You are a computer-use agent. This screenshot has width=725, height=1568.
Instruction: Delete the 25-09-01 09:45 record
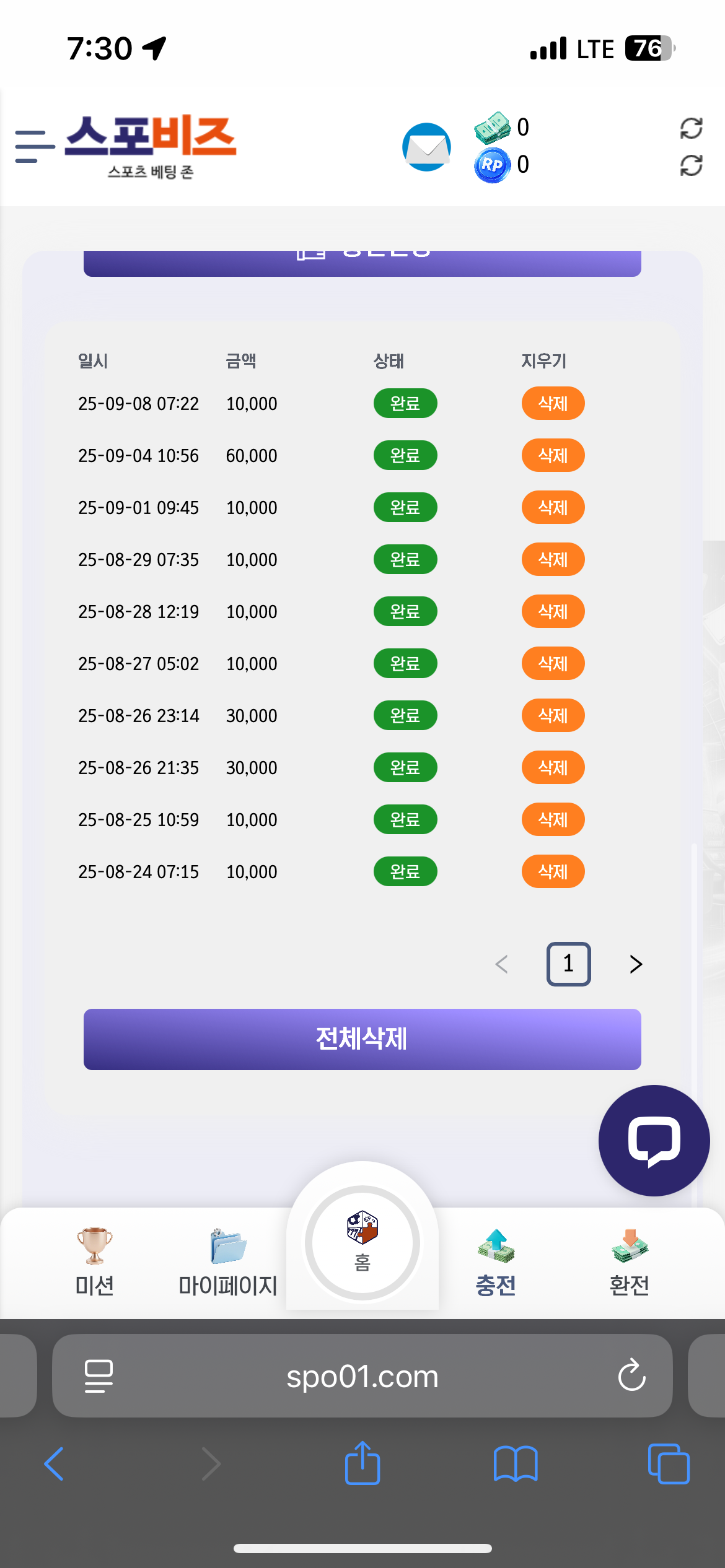coord(553,507)
